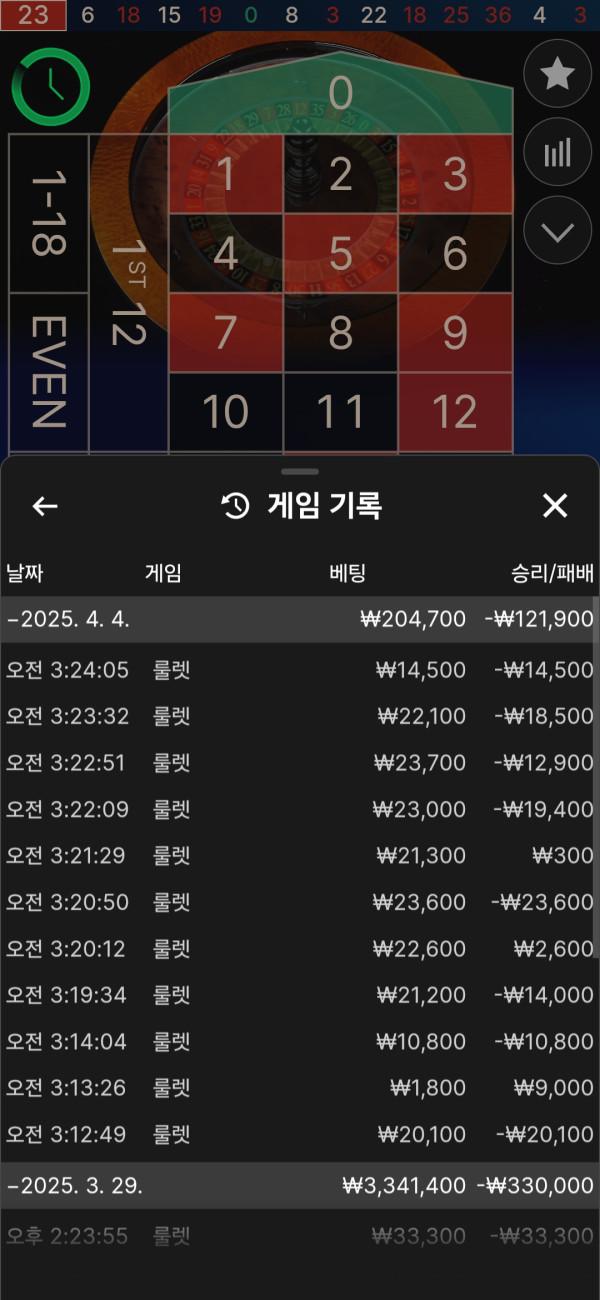Viewport: 600px width, 1300px height.
Task: Expand the down chevron button
Action: [557, 231]
